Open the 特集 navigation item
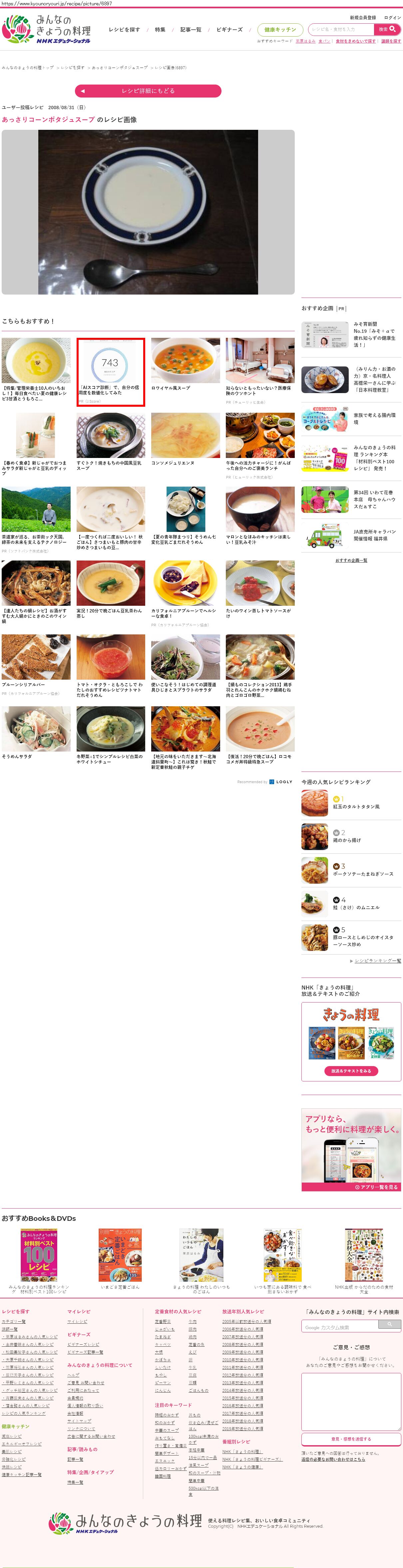Viewport: 403px width, 1568px height. point(160,29)
